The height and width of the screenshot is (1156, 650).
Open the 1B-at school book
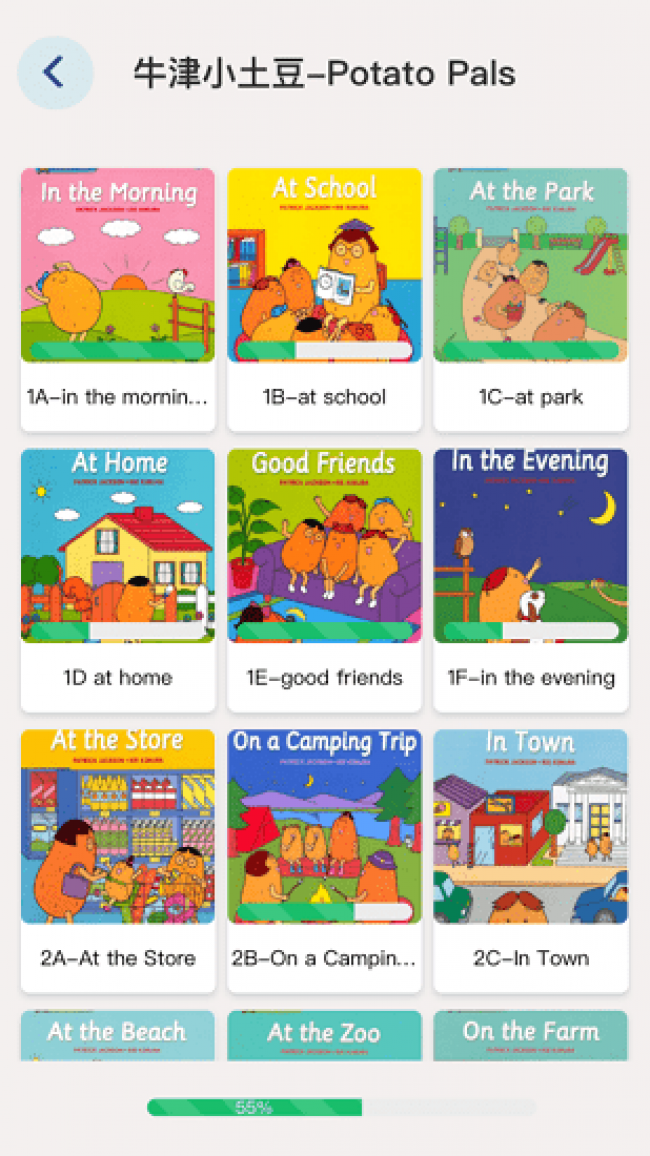324,299
